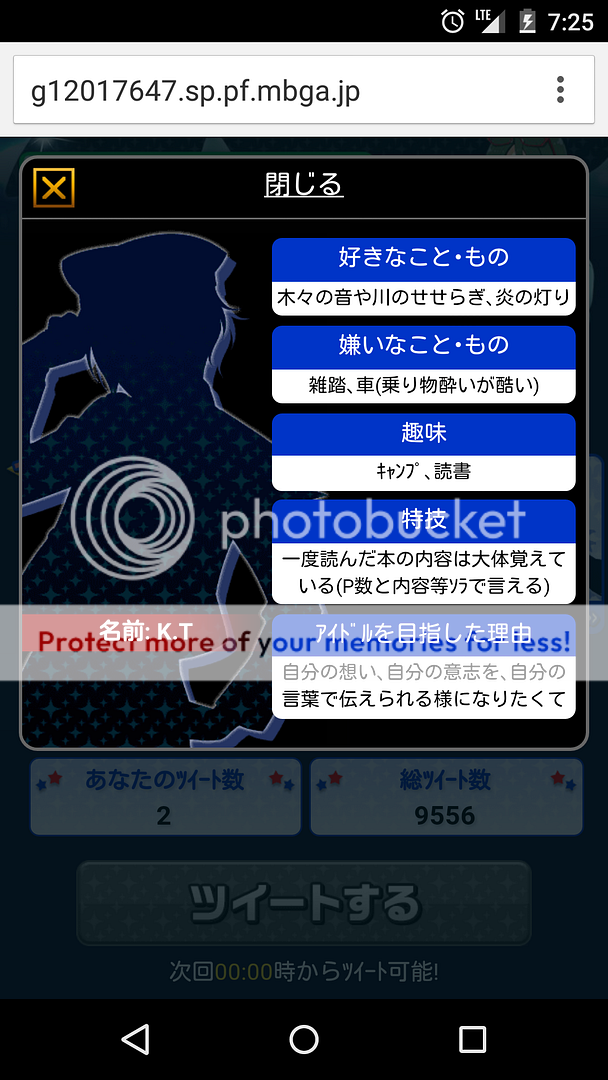Tap the 閉じる link to close the dialog
The width and height of the screenshot is (608, 1080).
point(303,185)
